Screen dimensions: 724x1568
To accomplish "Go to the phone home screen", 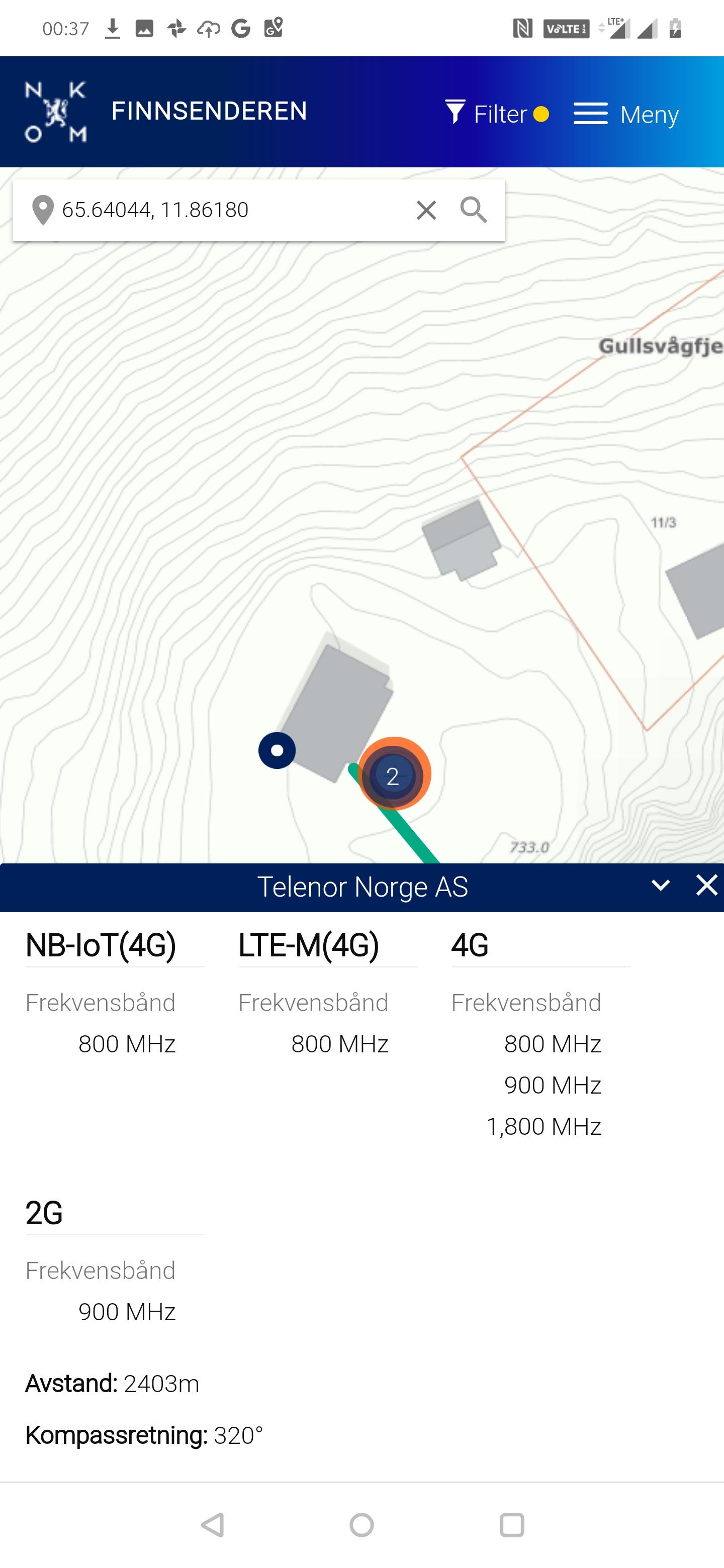I will pyautogui.click(x=361, y=1525).
